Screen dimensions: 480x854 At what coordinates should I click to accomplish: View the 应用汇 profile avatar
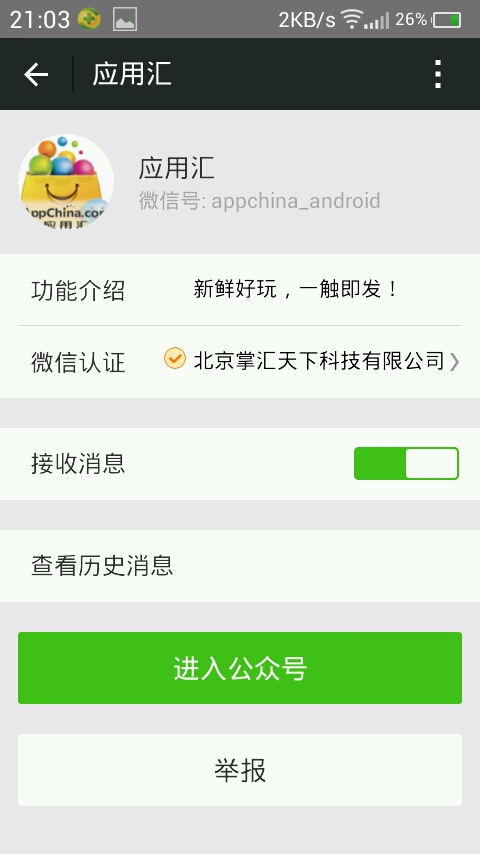click(x=66, y=181)
